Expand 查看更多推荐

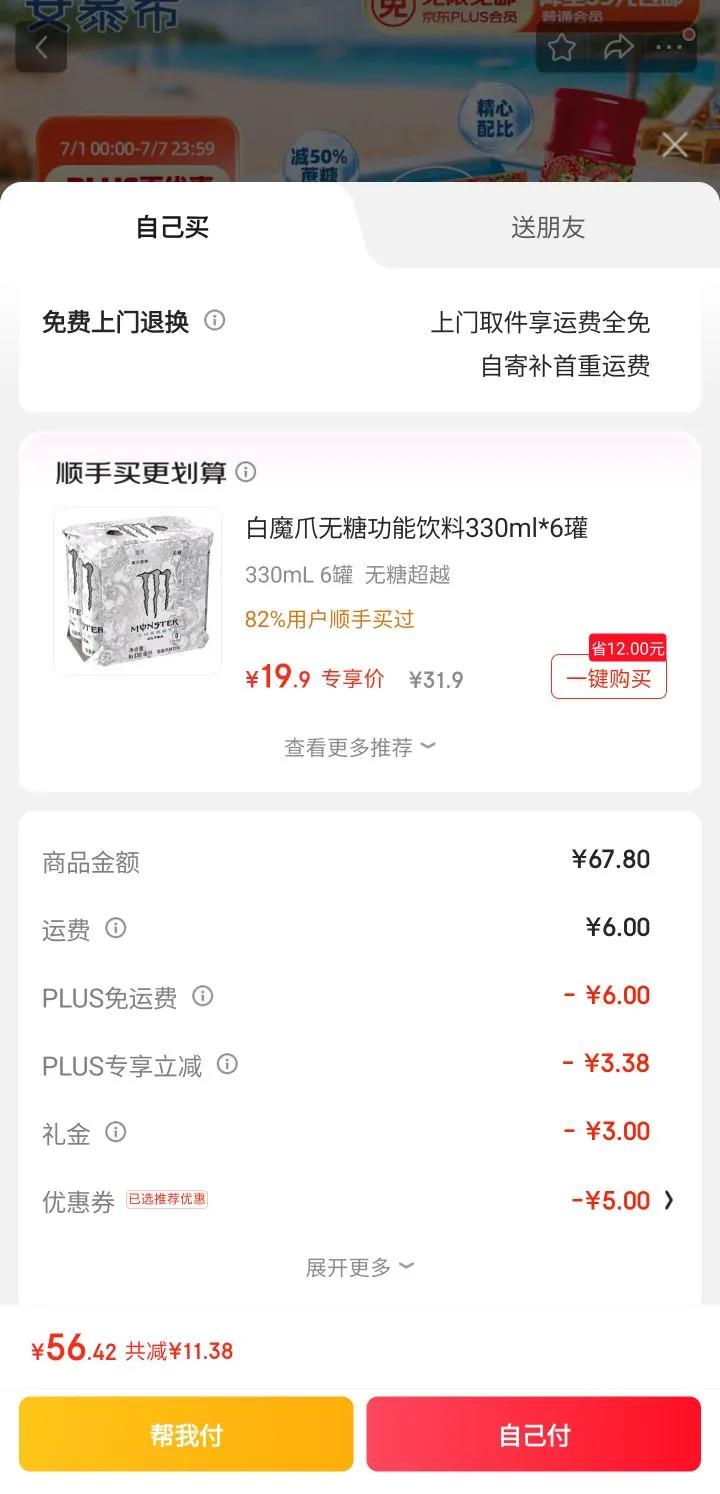point(360,747)
